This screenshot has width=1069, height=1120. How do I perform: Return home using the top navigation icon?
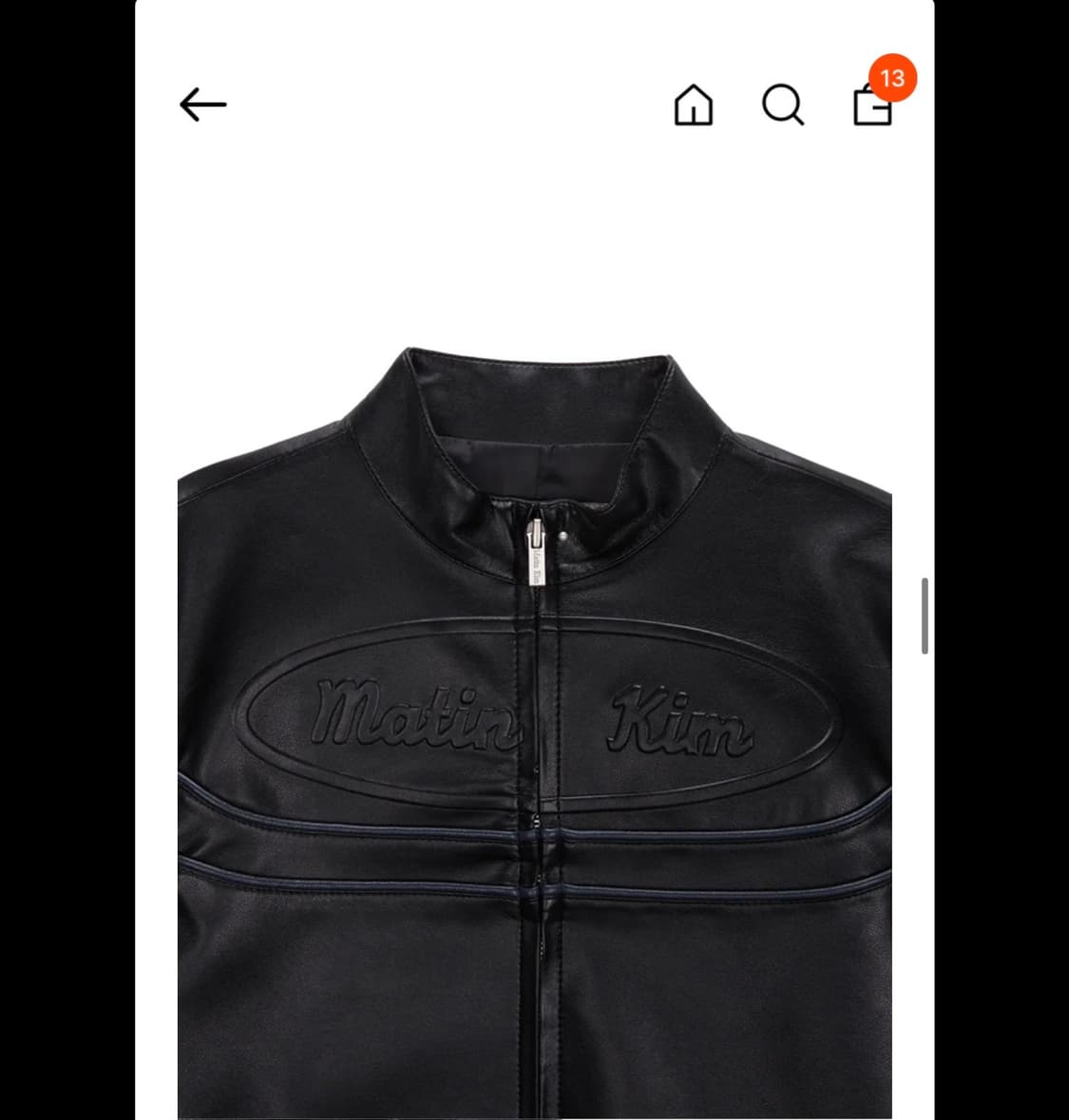(694, 105)
